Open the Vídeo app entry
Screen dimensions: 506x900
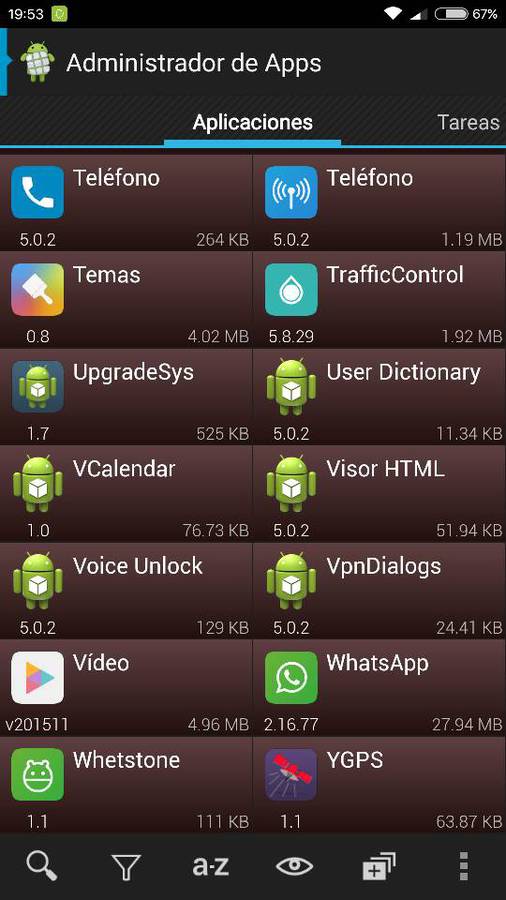tap(126, 687)
